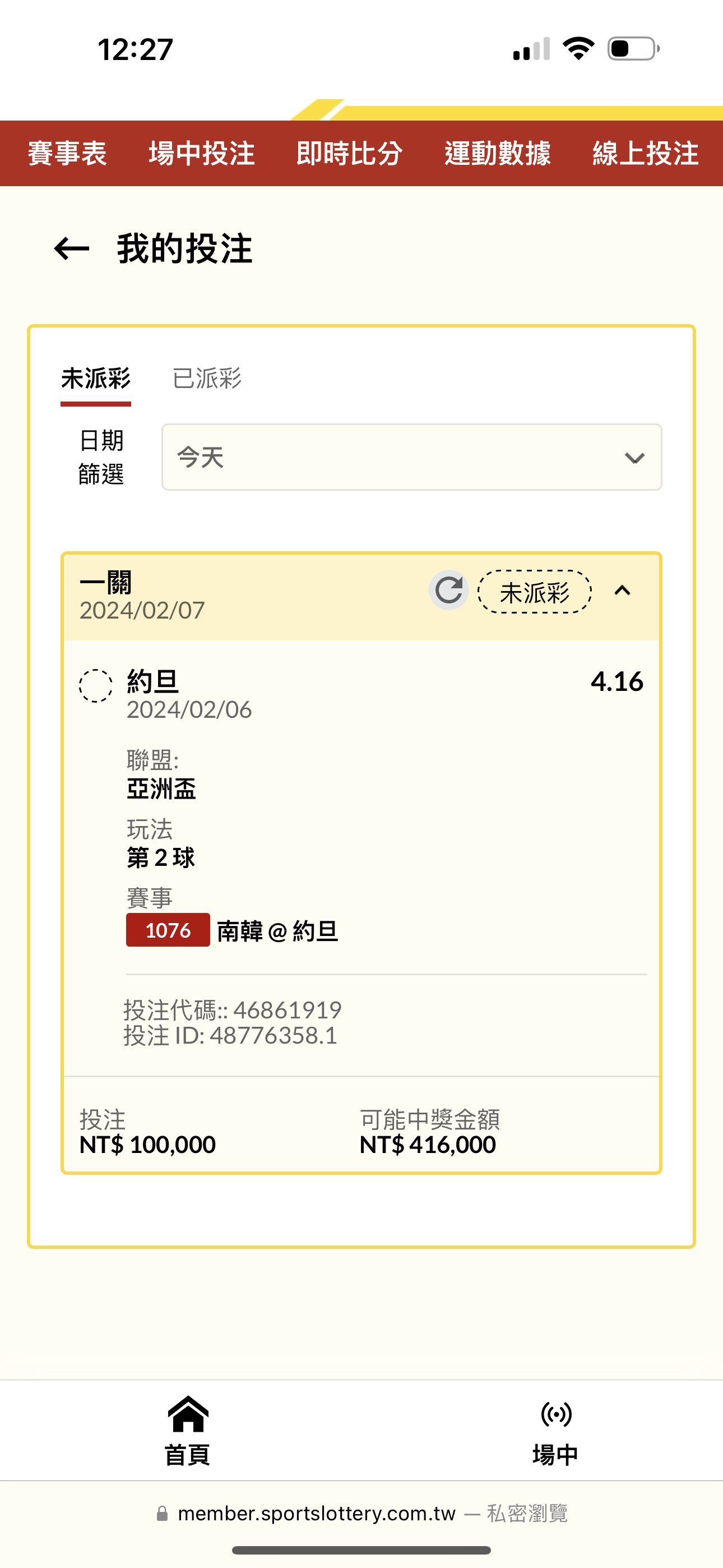The width and height of the screenshot is (723, 1568).
Task: Go to 首頁 in bottom bar
Action: coord(187,1431)
